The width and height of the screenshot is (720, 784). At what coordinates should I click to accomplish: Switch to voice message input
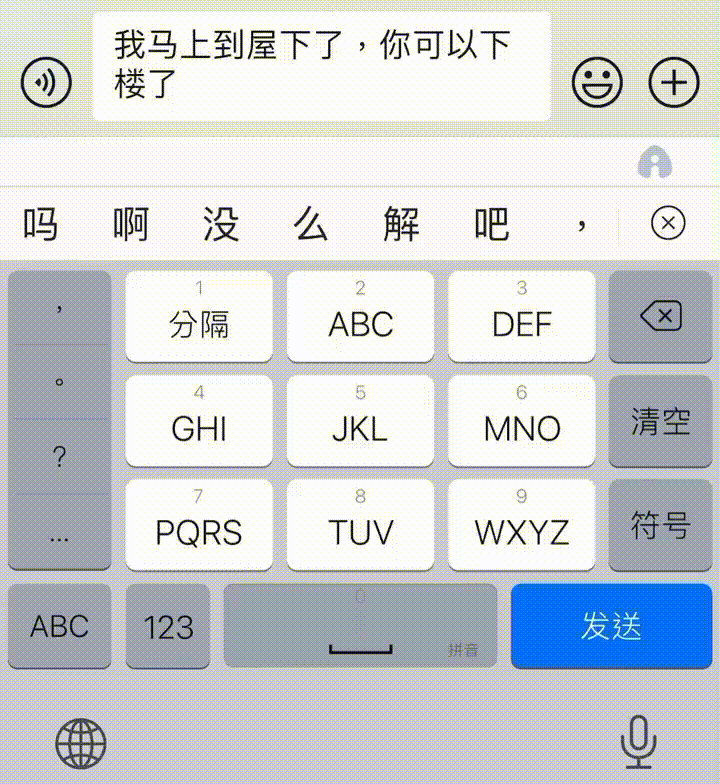coord(46,82)
